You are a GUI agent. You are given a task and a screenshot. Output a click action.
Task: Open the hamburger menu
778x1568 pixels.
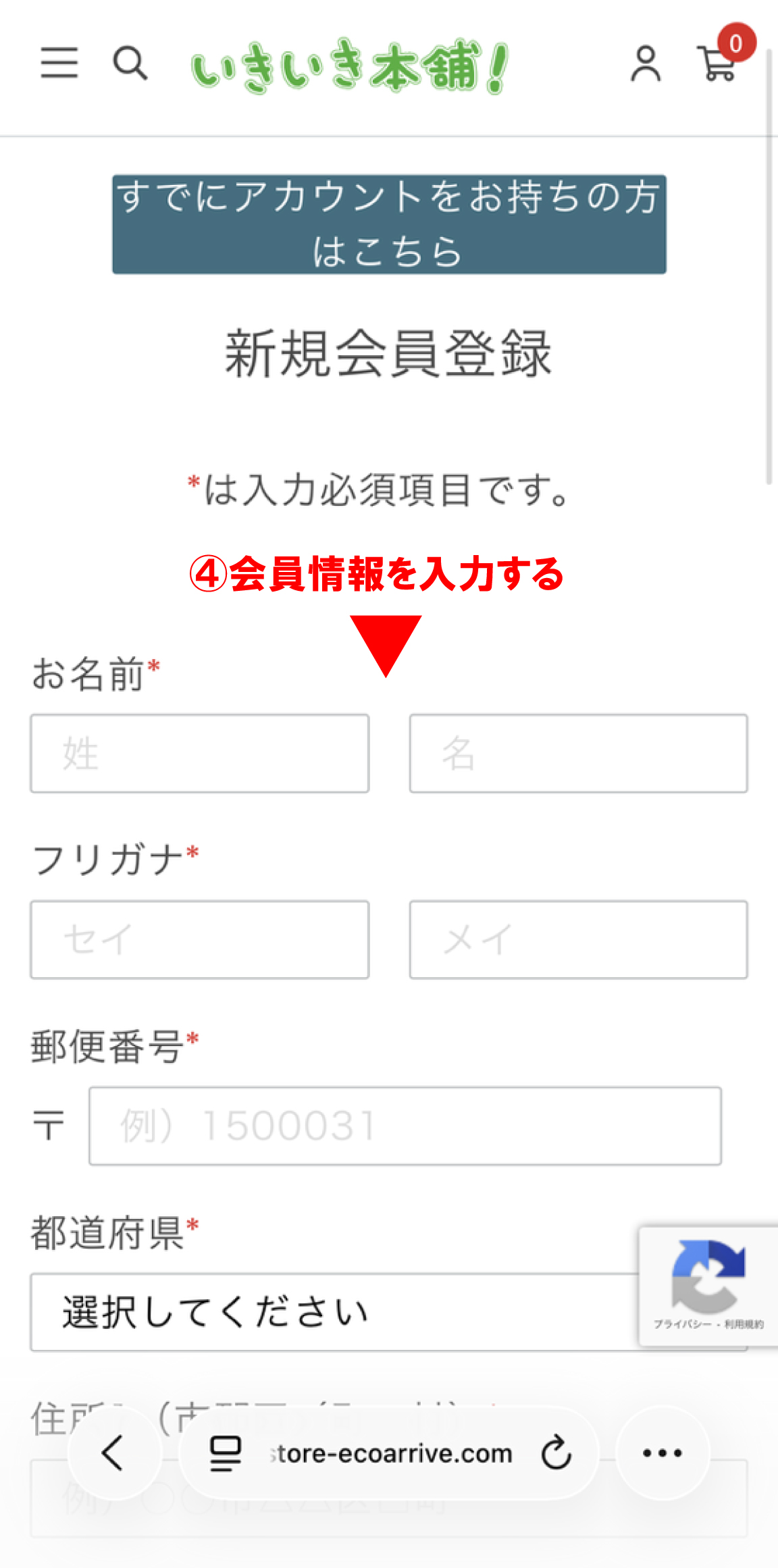tap(59, 63)
